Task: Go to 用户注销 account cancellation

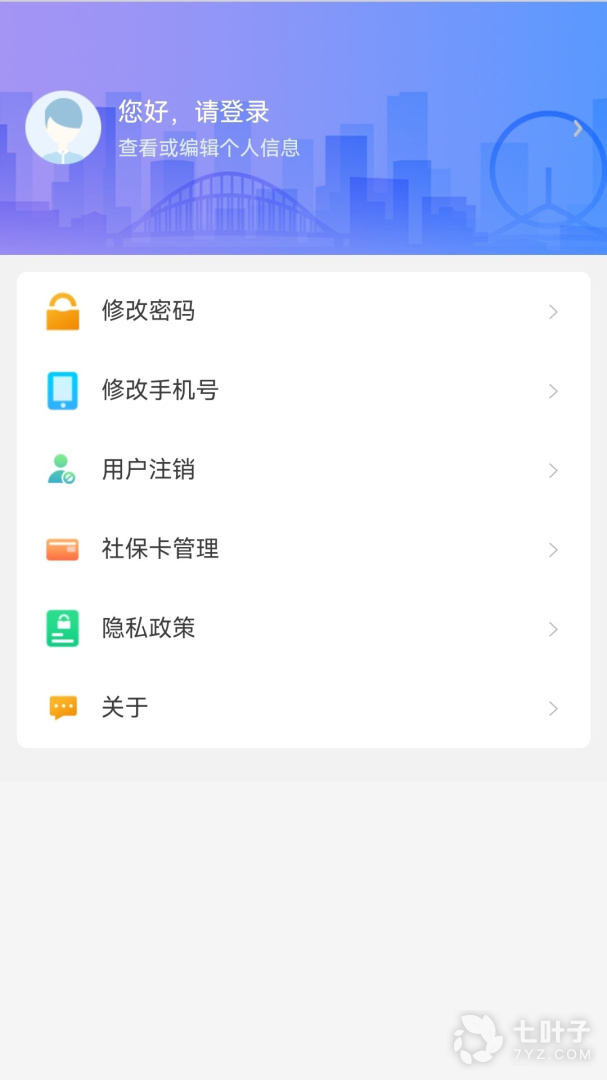Action: [148, 470]
